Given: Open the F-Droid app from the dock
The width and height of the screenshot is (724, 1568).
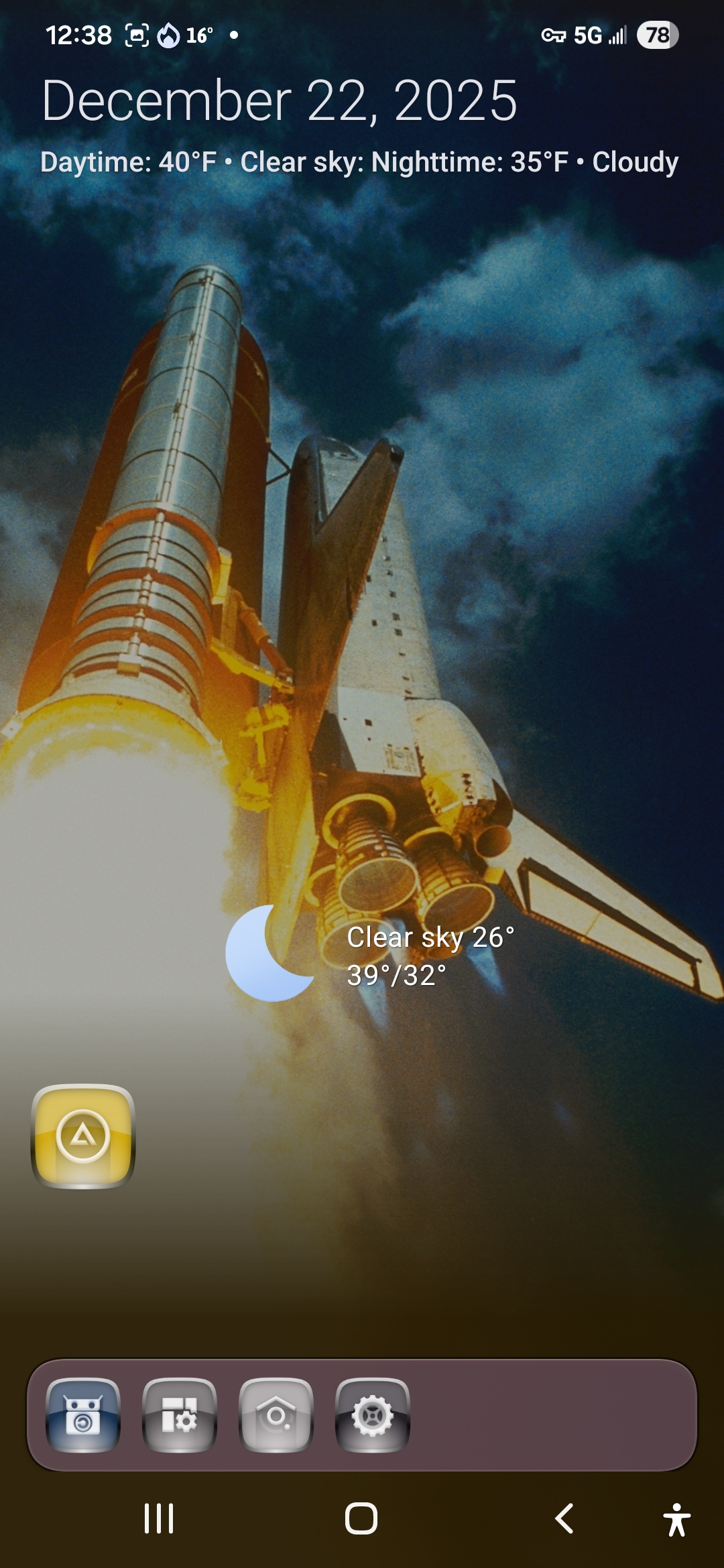Looking at the screenshot, I should (x=83, y=1415).
